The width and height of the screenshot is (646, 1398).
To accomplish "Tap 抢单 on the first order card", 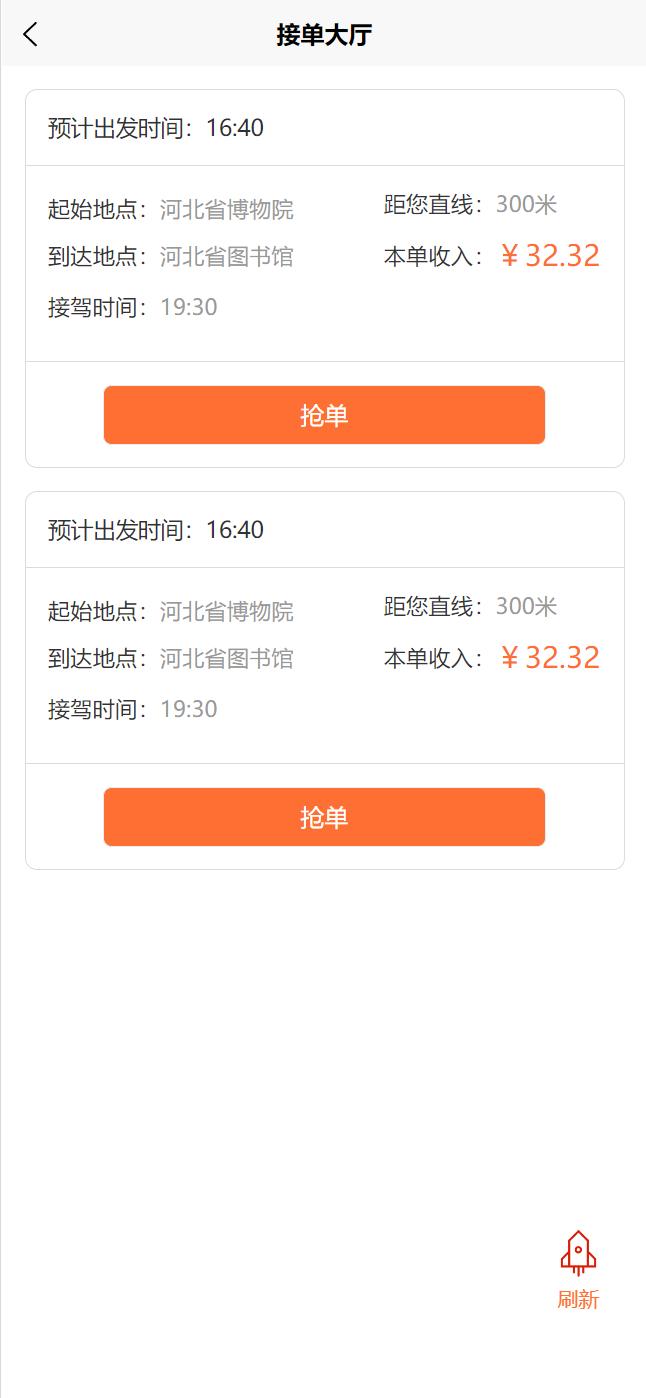I will pyautogui.click(x=324, y=415).
